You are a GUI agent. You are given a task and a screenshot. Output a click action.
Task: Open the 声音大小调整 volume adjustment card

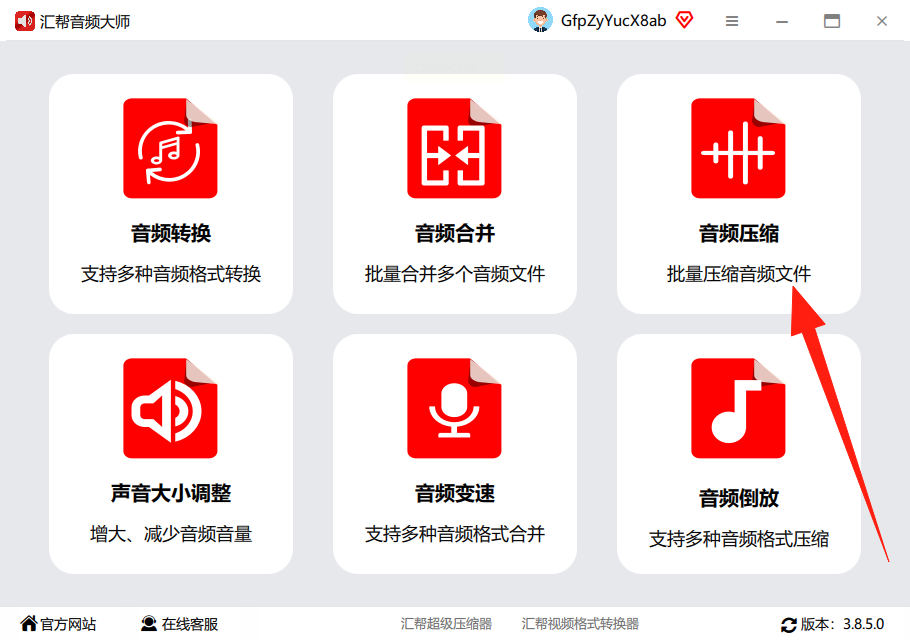(x=171, y=453)
